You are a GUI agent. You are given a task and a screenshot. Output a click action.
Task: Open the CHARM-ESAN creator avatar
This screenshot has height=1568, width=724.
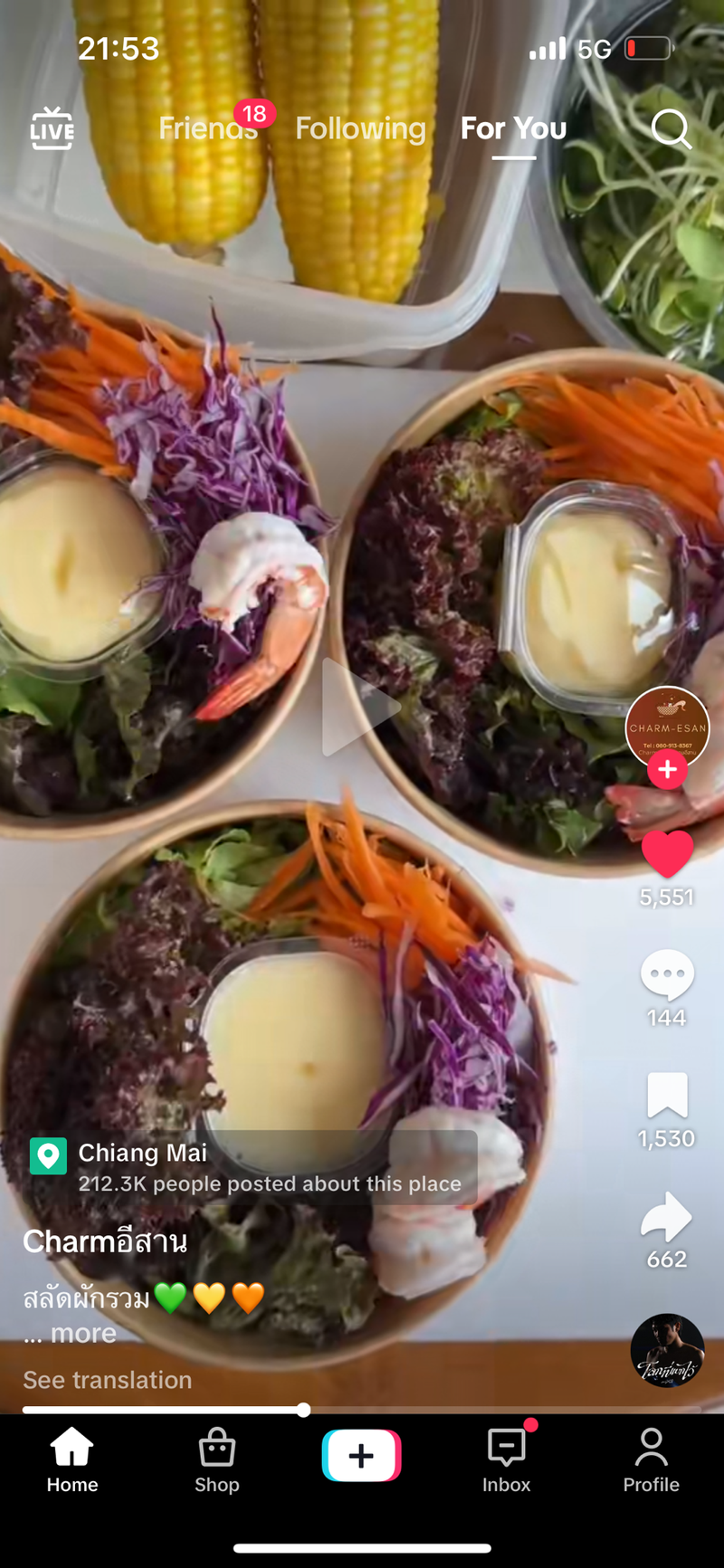667,727
